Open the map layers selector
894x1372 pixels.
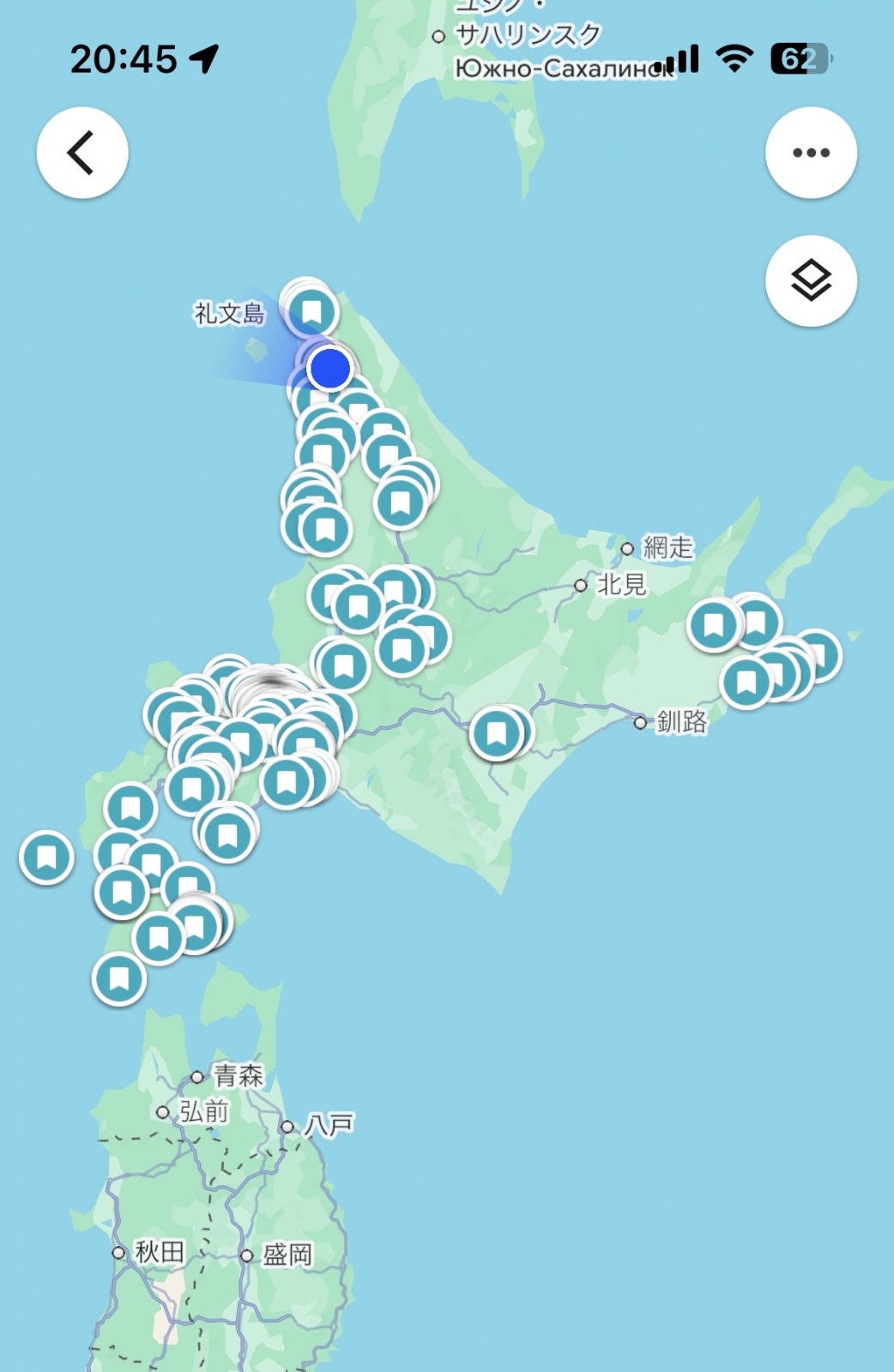tap(811, 280)
